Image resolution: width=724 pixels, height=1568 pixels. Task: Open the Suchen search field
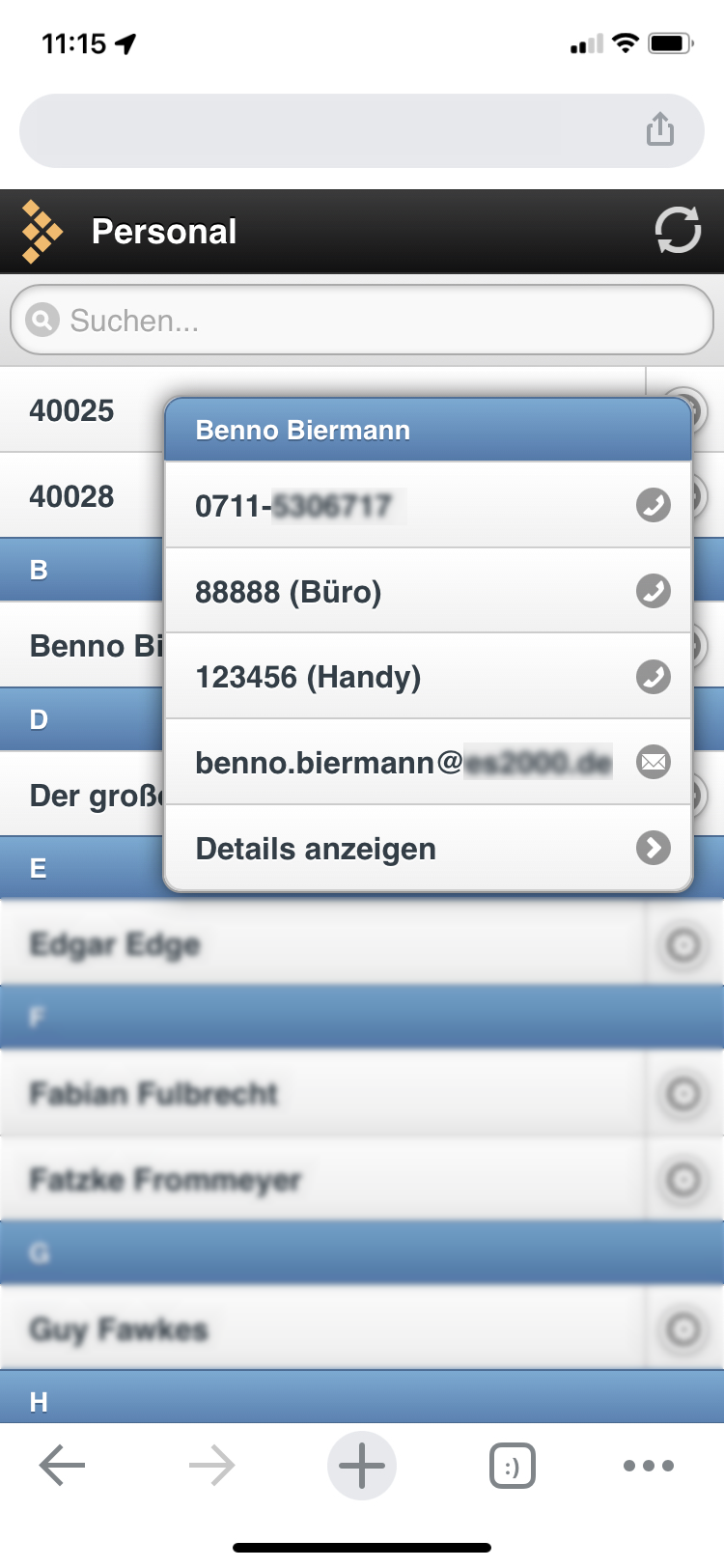[x=362, y=320]
